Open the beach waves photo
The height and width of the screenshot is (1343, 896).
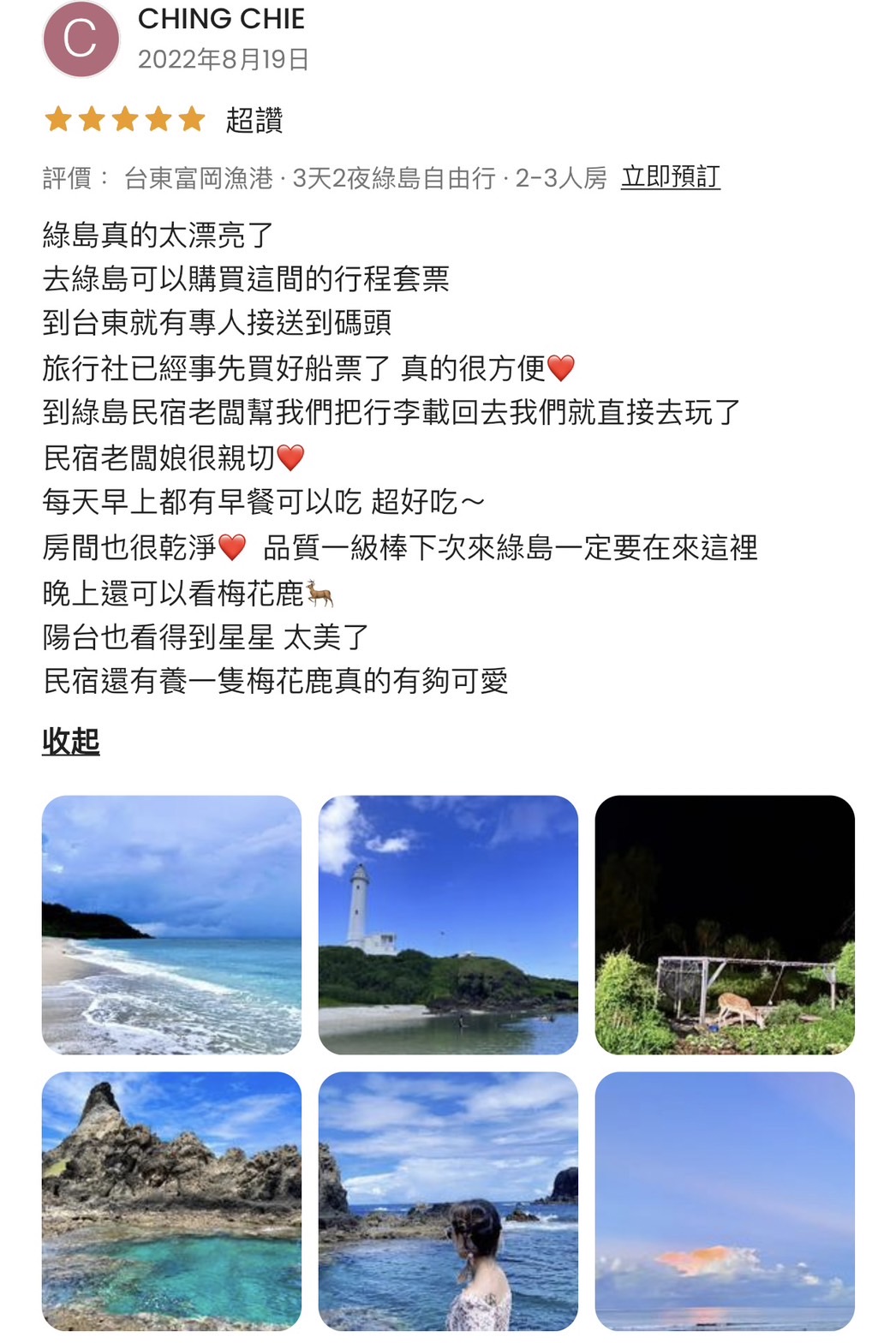tap(171, 924)
